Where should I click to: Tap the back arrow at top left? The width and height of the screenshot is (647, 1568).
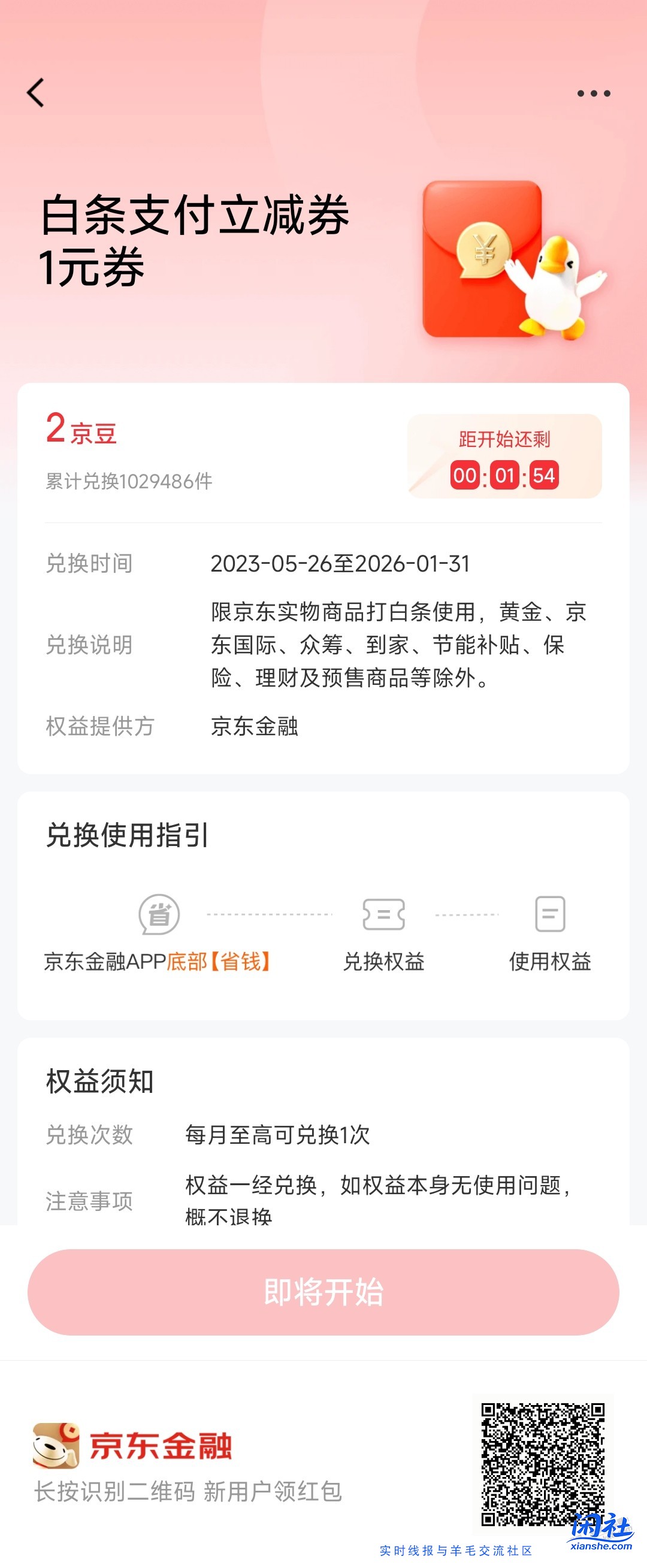[37, 92]
